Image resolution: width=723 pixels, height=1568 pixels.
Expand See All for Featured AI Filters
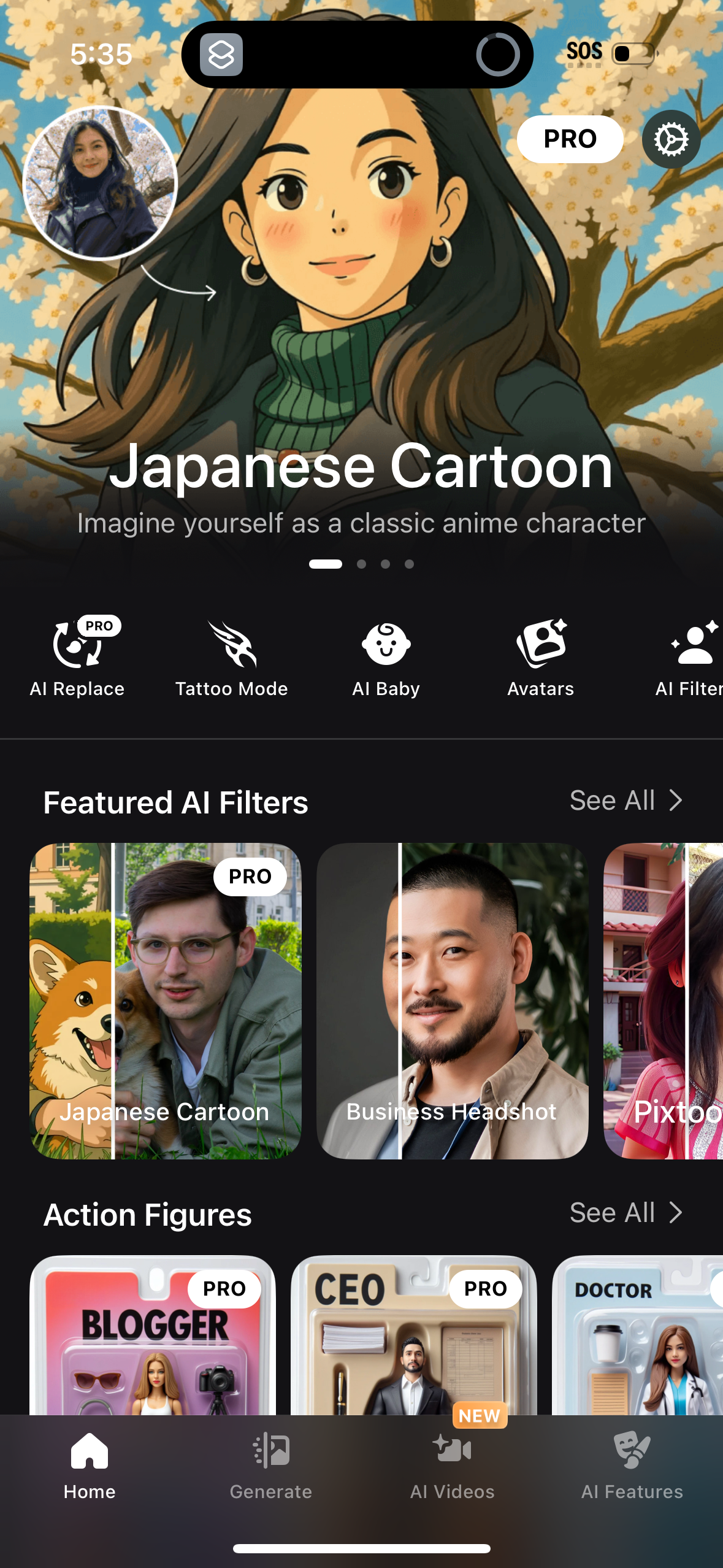627,801
